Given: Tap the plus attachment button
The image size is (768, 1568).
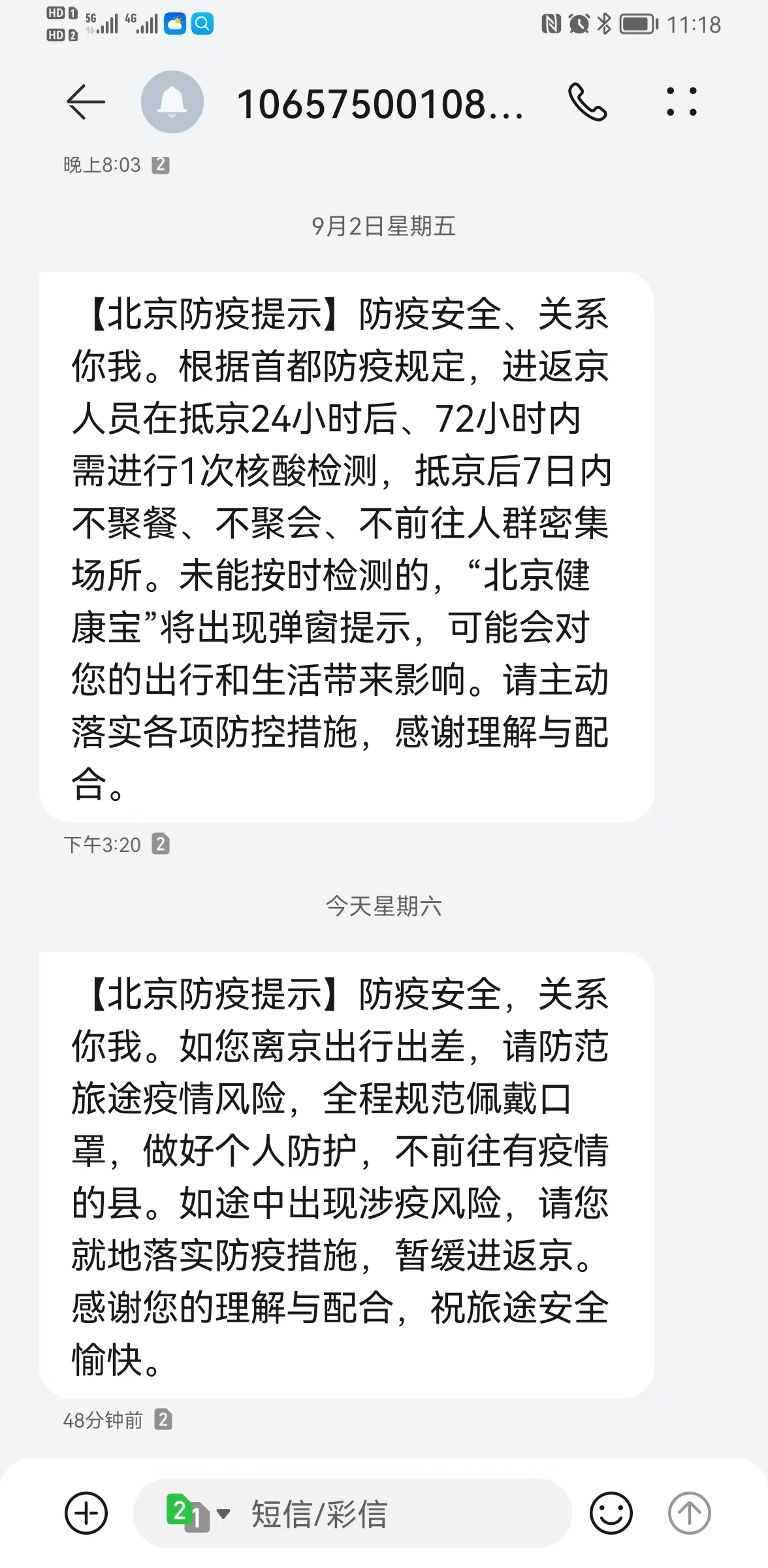Looking at the screenshot, I should tap(86, 1513).
